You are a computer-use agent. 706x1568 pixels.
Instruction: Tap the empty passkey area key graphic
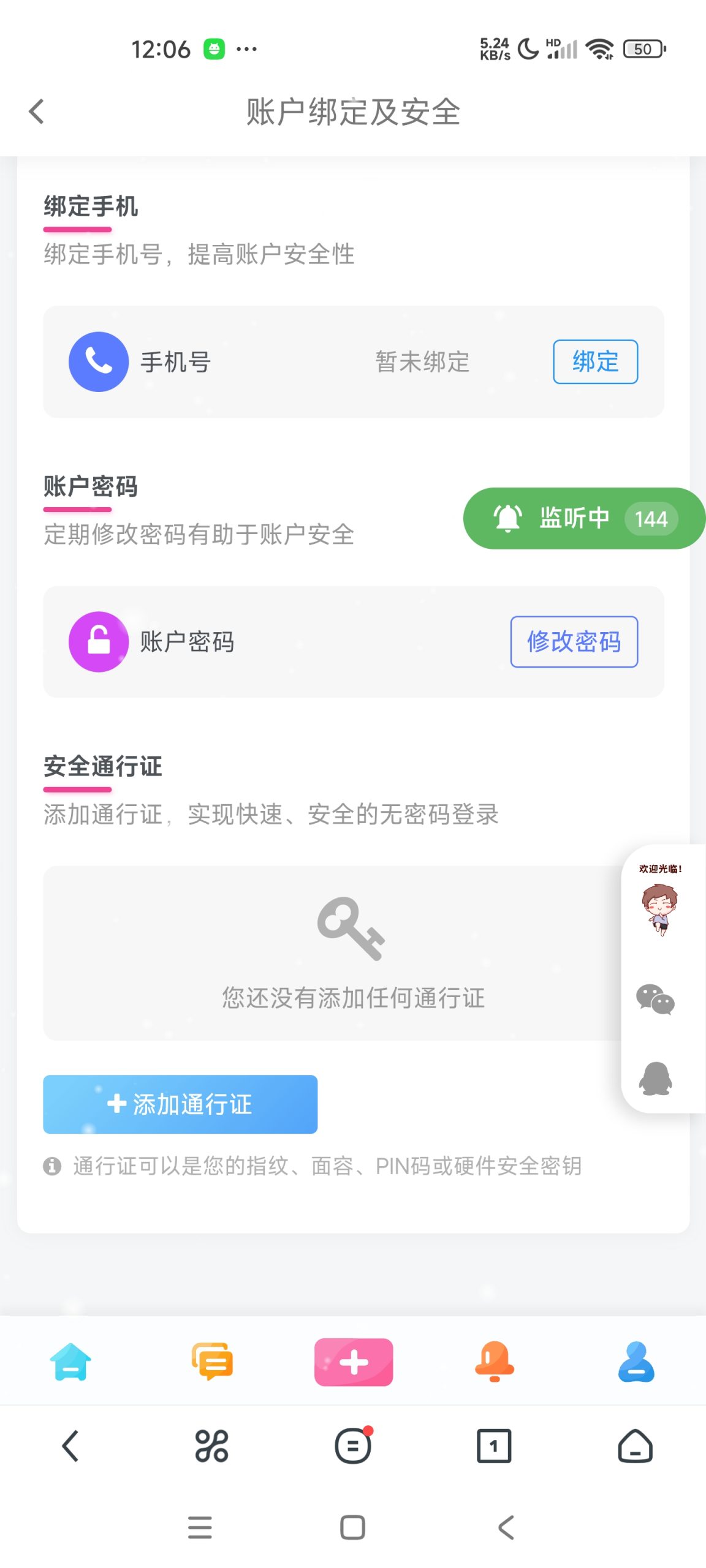[x=351, y=931]
